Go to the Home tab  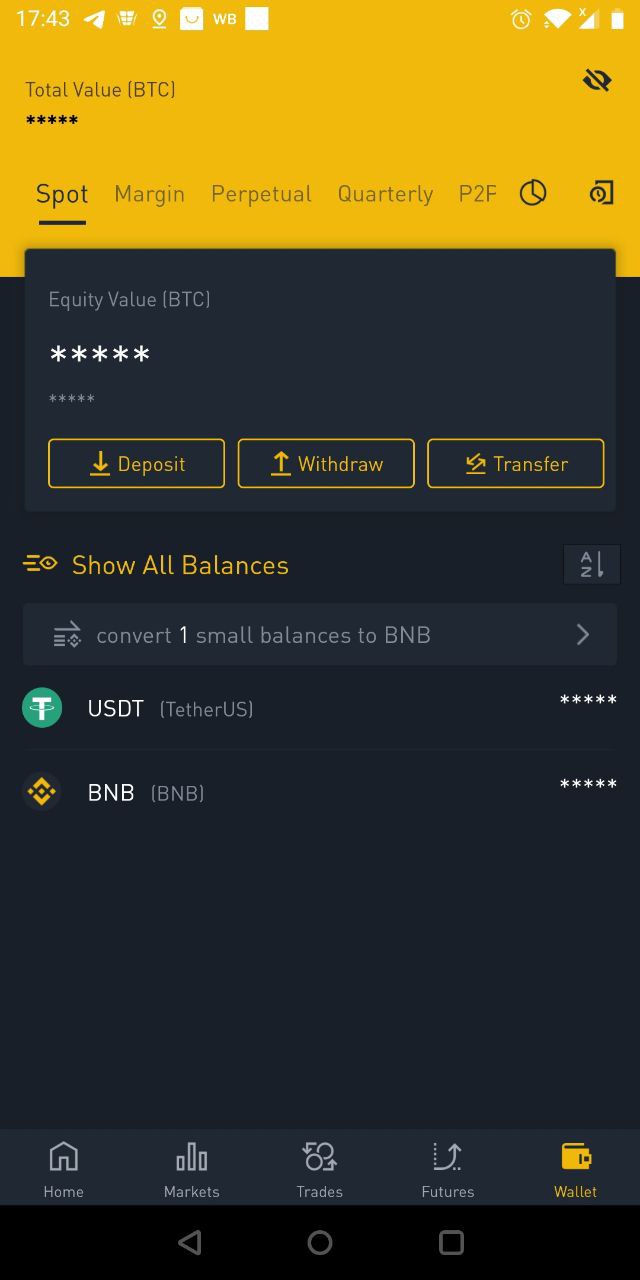coord(64,1169)
